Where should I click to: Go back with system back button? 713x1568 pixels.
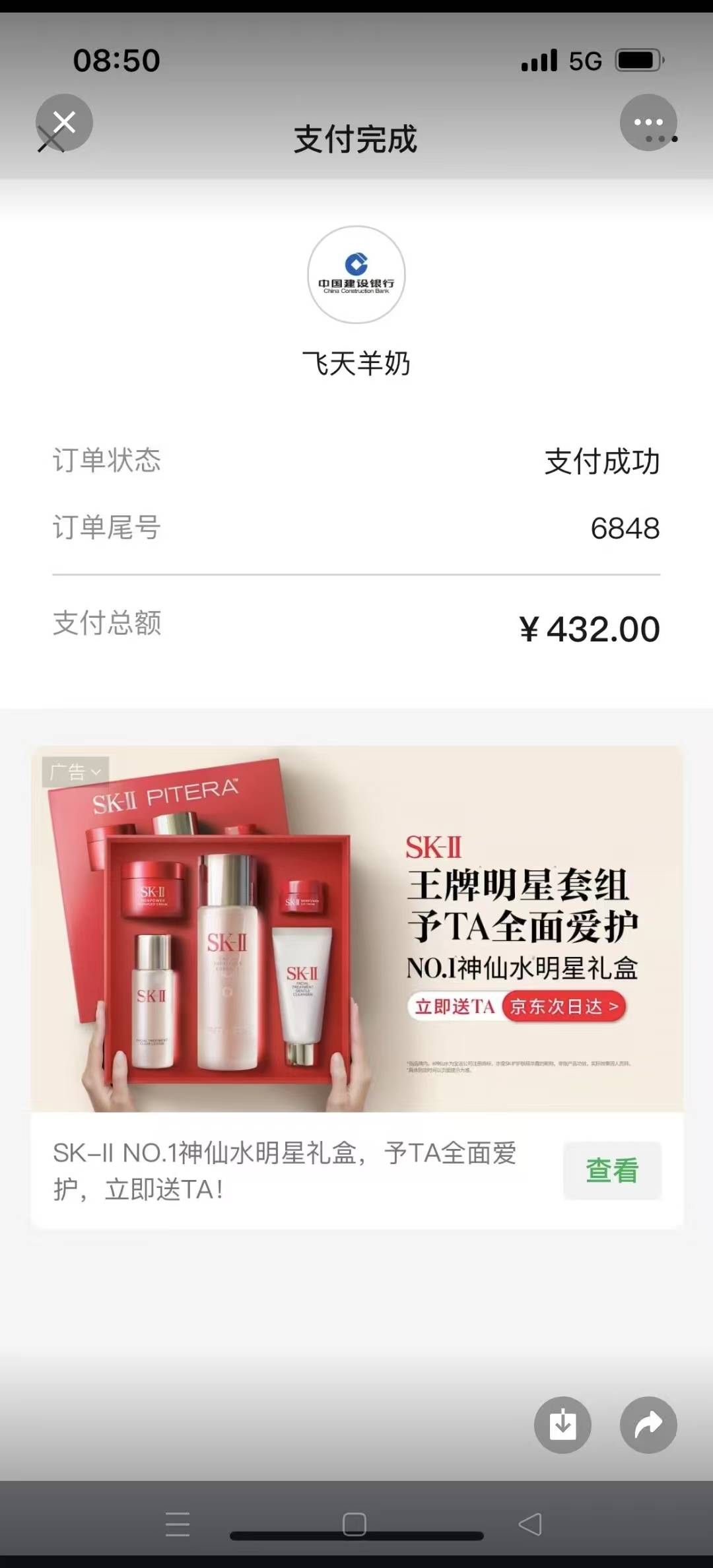530,1524
